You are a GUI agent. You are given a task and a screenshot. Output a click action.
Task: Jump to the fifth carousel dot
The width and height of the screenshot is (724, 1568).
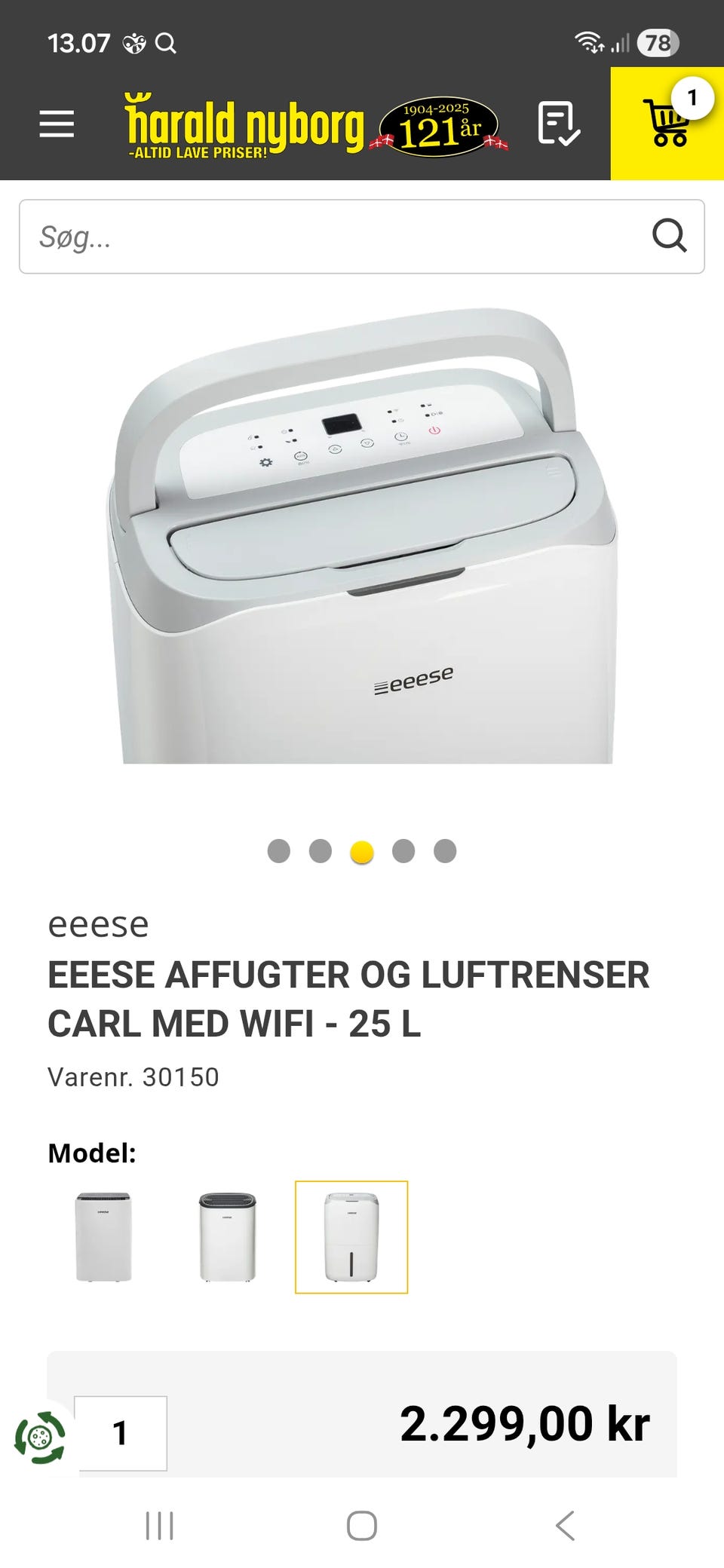point(445,851)
